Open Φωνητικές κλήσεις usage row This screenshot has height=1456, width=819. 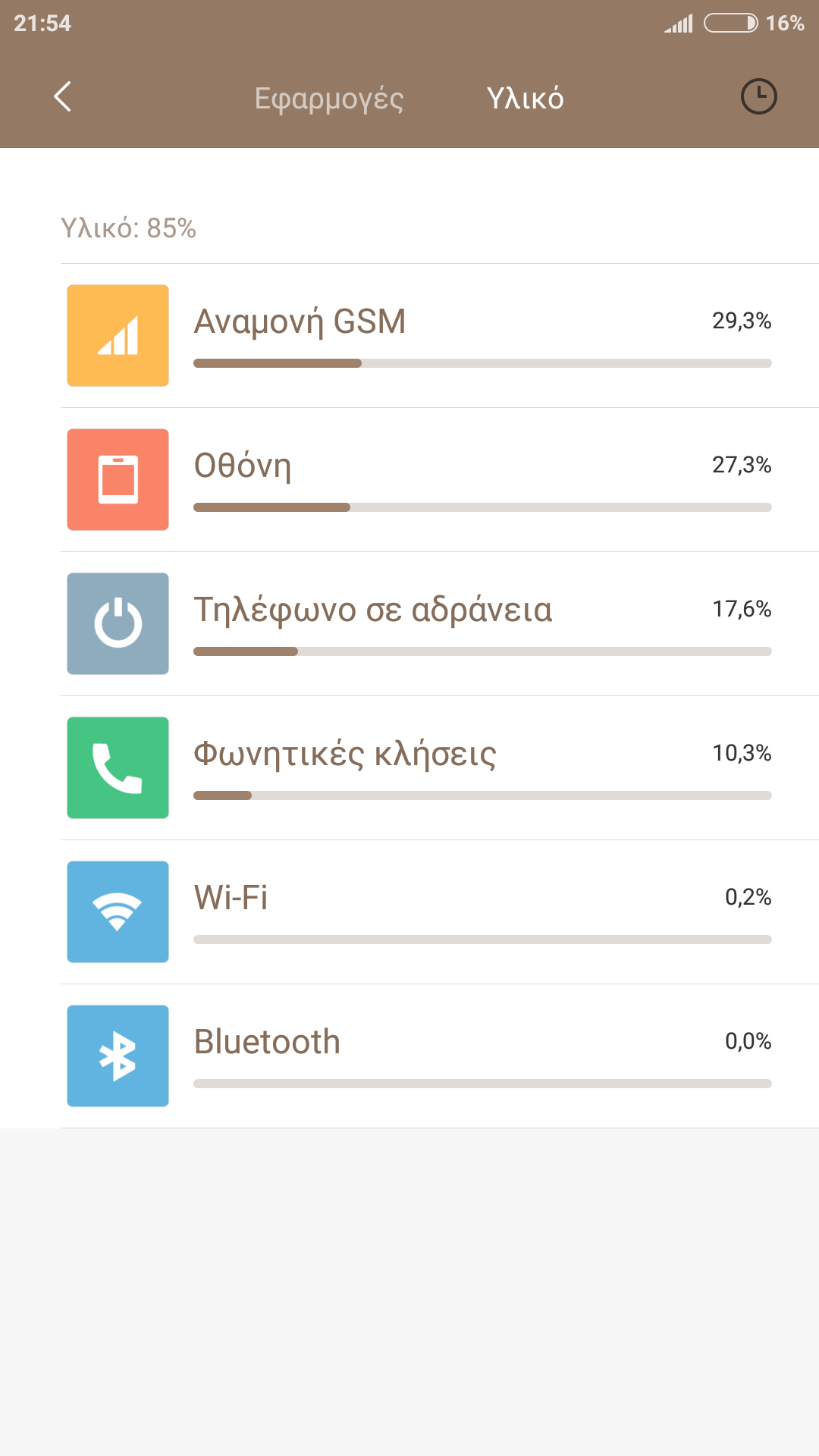tap(440, 768)
